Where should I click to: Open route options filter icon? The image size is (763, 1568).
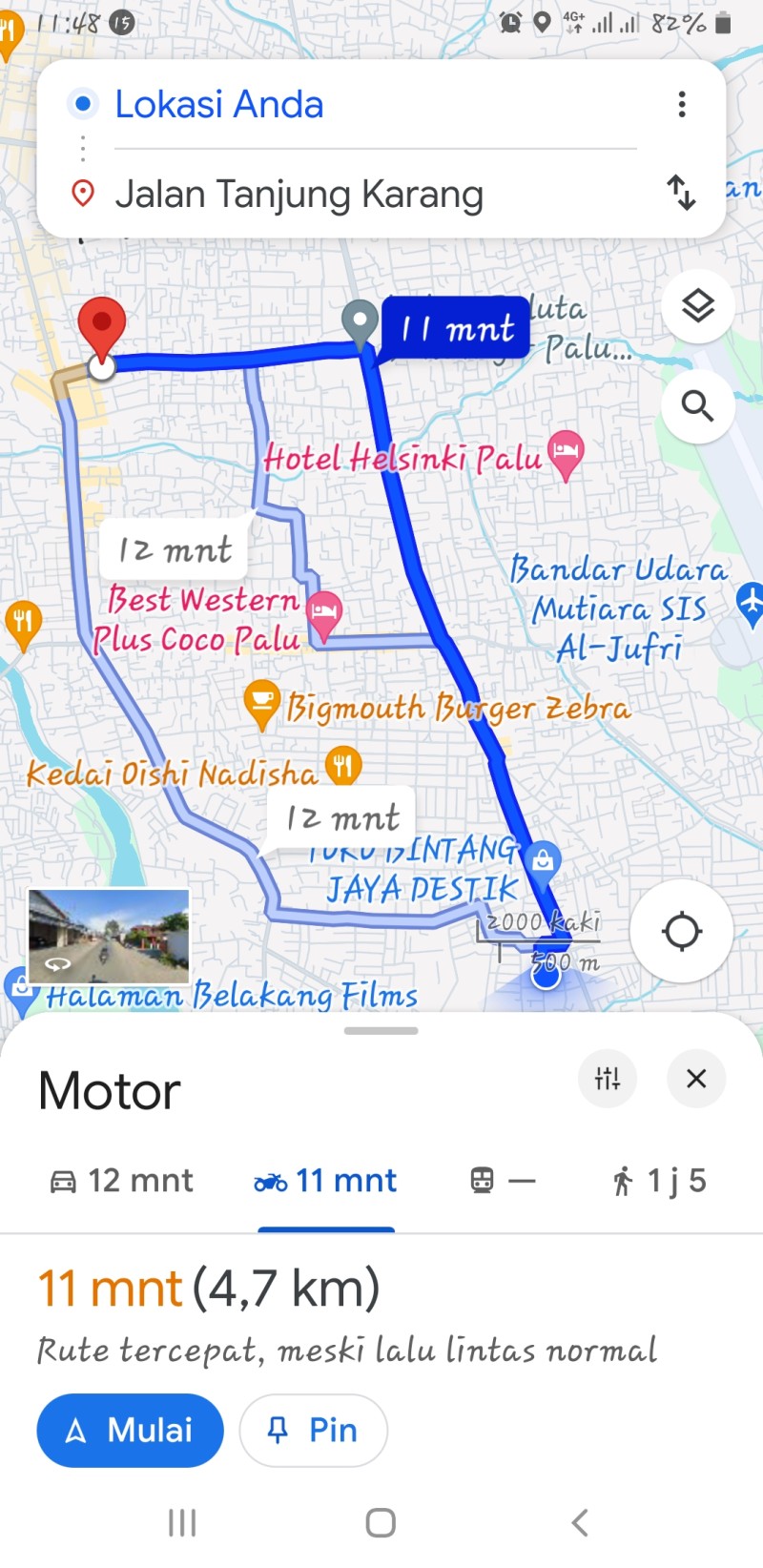point(608,1078)
